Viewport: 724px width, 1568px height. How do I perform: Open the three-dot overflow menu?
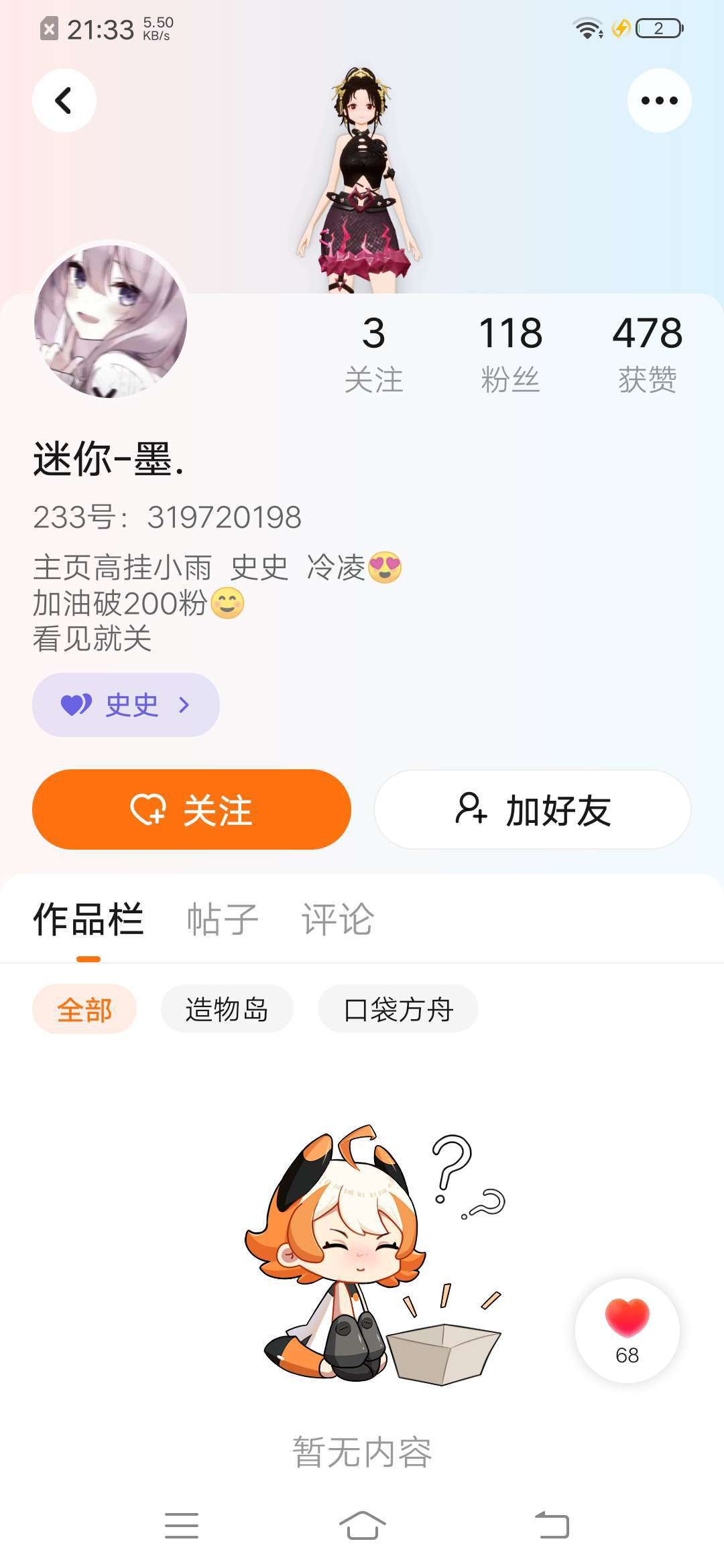659,101
